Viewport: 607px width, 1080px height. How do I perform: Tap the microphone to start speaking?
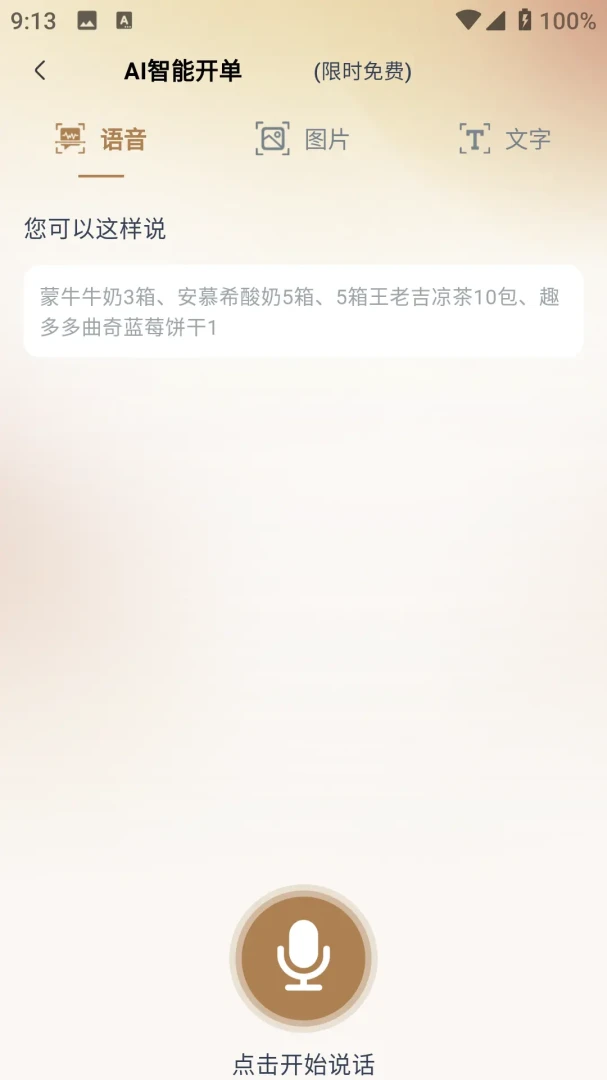(303, 958)
